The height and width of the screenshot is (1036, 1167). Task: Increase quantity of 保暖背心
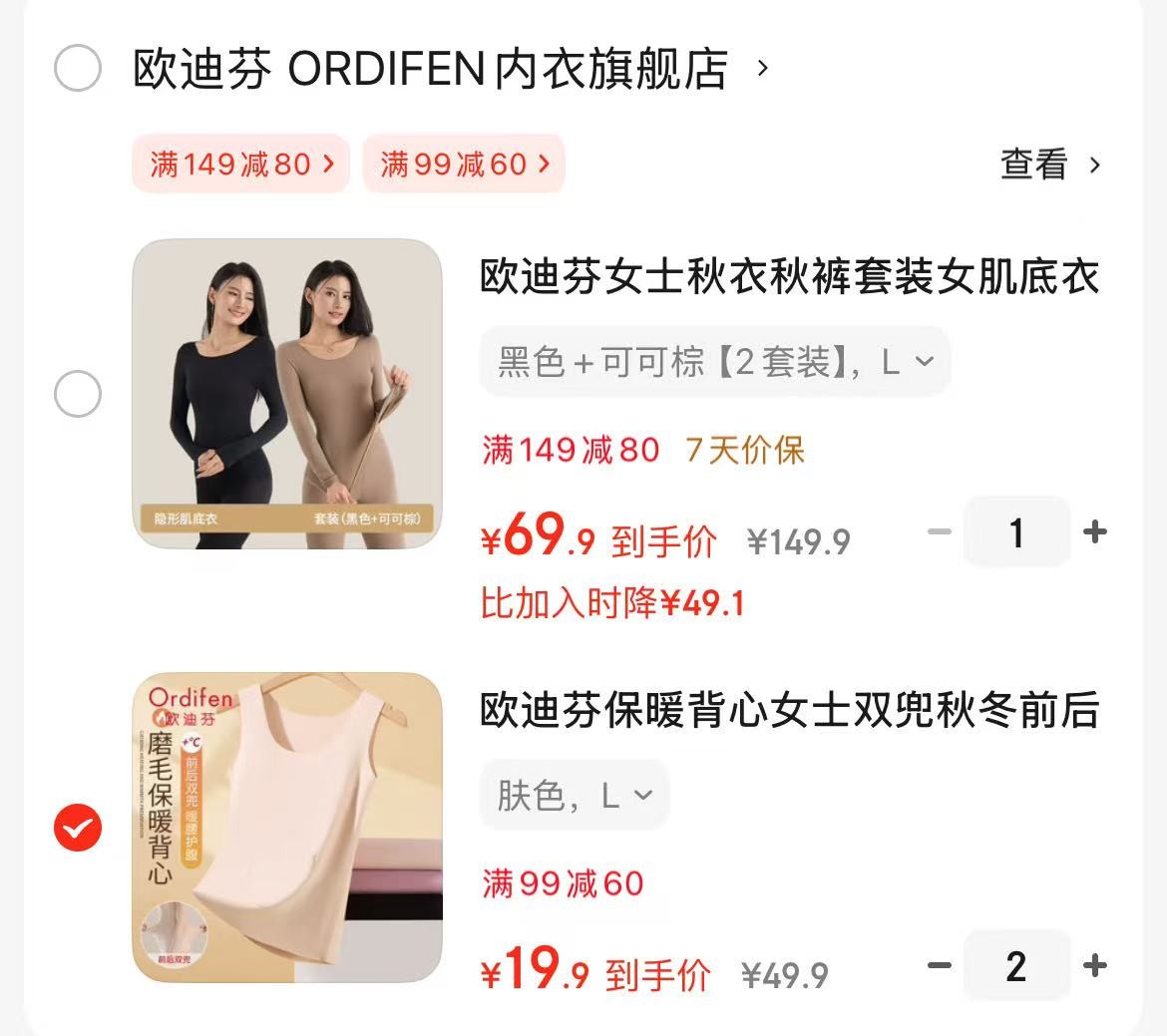1094,965
